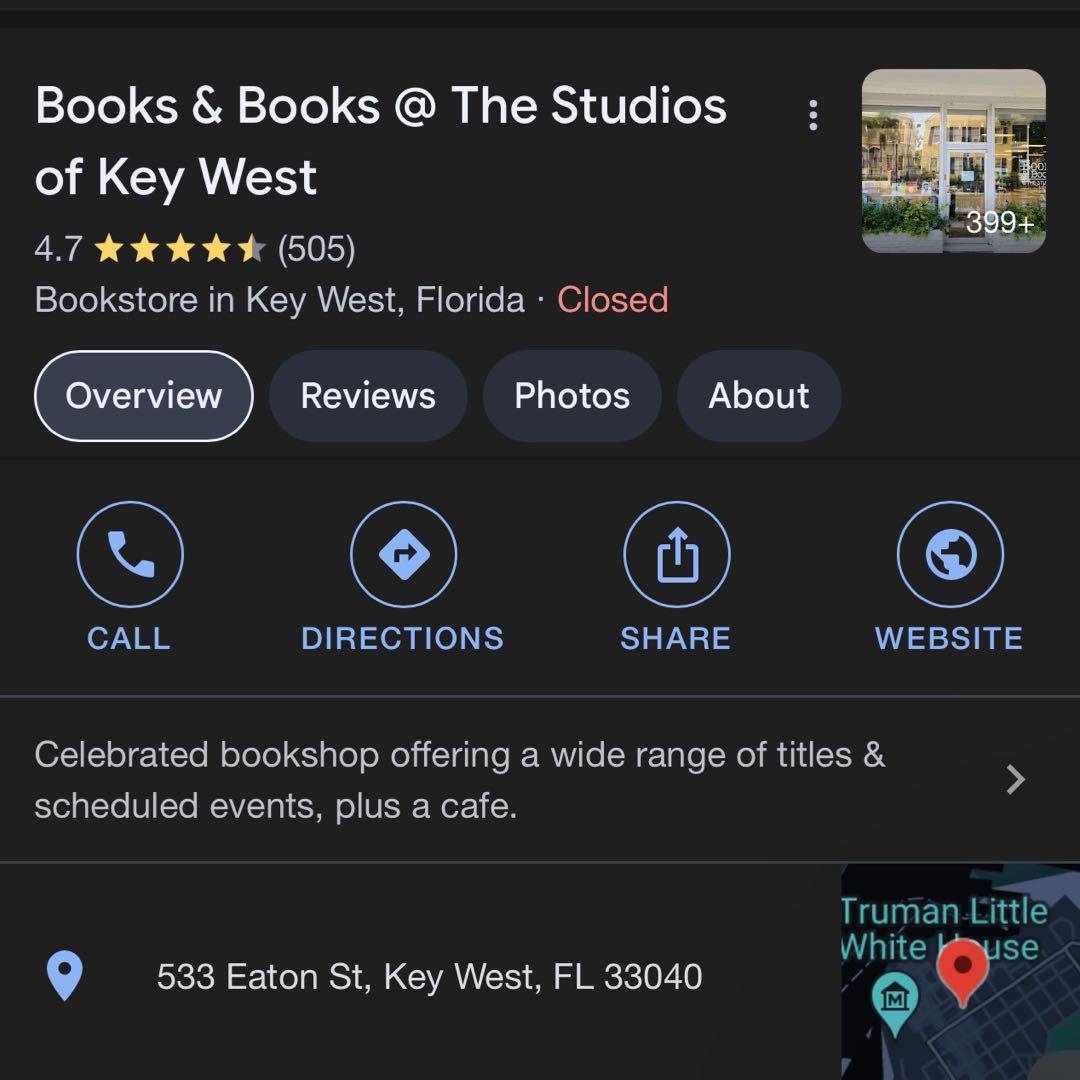Get directions to Books & Books
The height and width of the screenshot is (1080, 1080).
pos(403,556)
